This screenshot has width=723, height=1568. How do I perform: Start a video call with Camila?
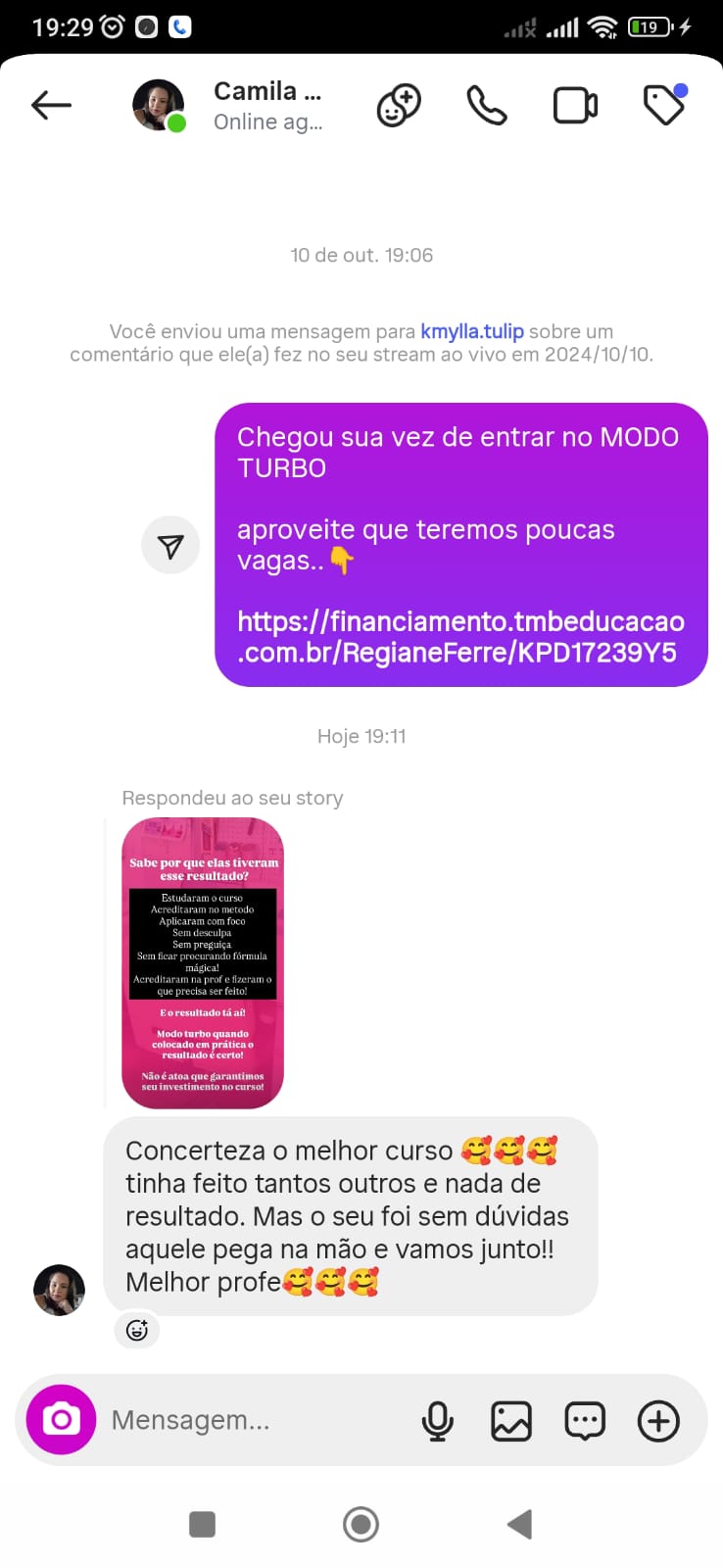pos(575,105)
